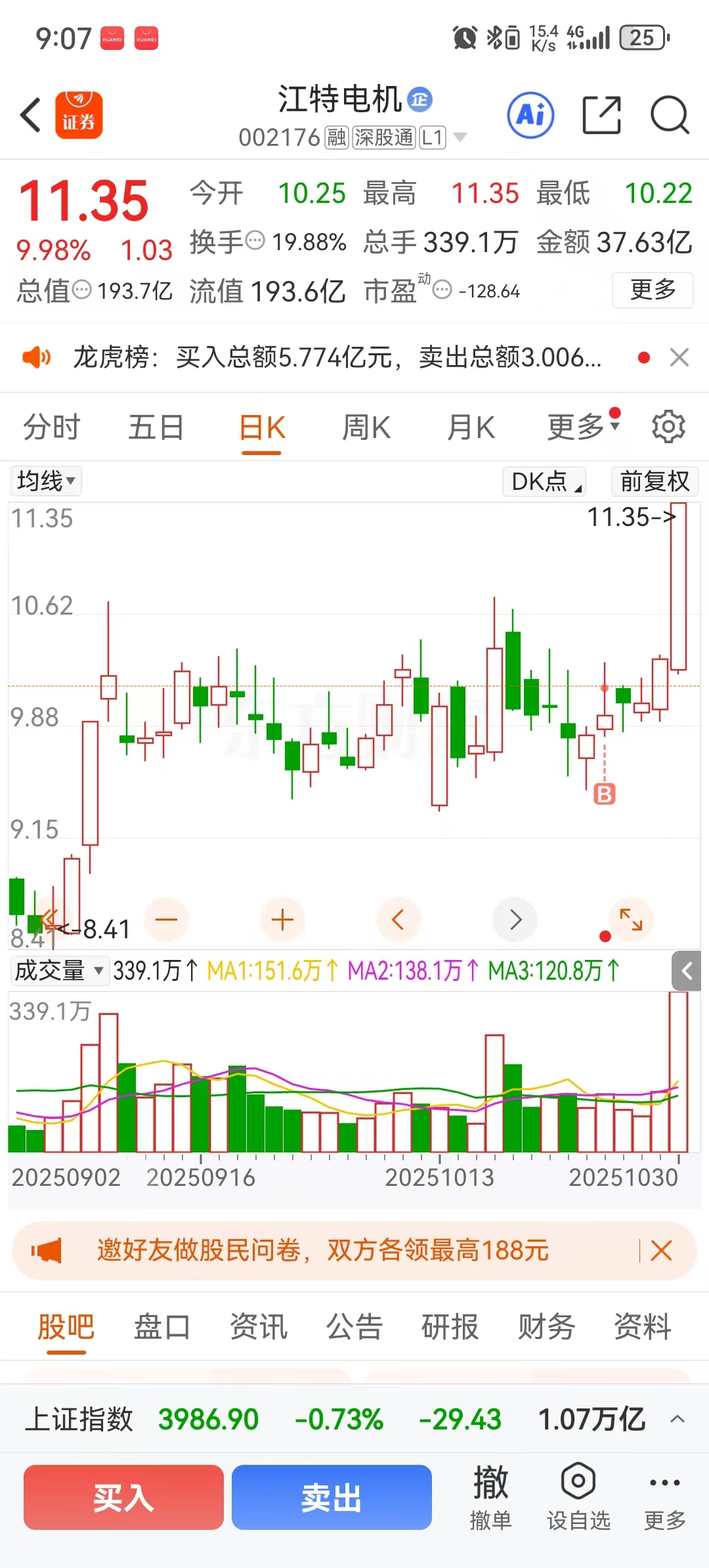Viewport: 709px width, 1568px height.
Task: Zoom in chart with plus button
Action: click(282, 919)
